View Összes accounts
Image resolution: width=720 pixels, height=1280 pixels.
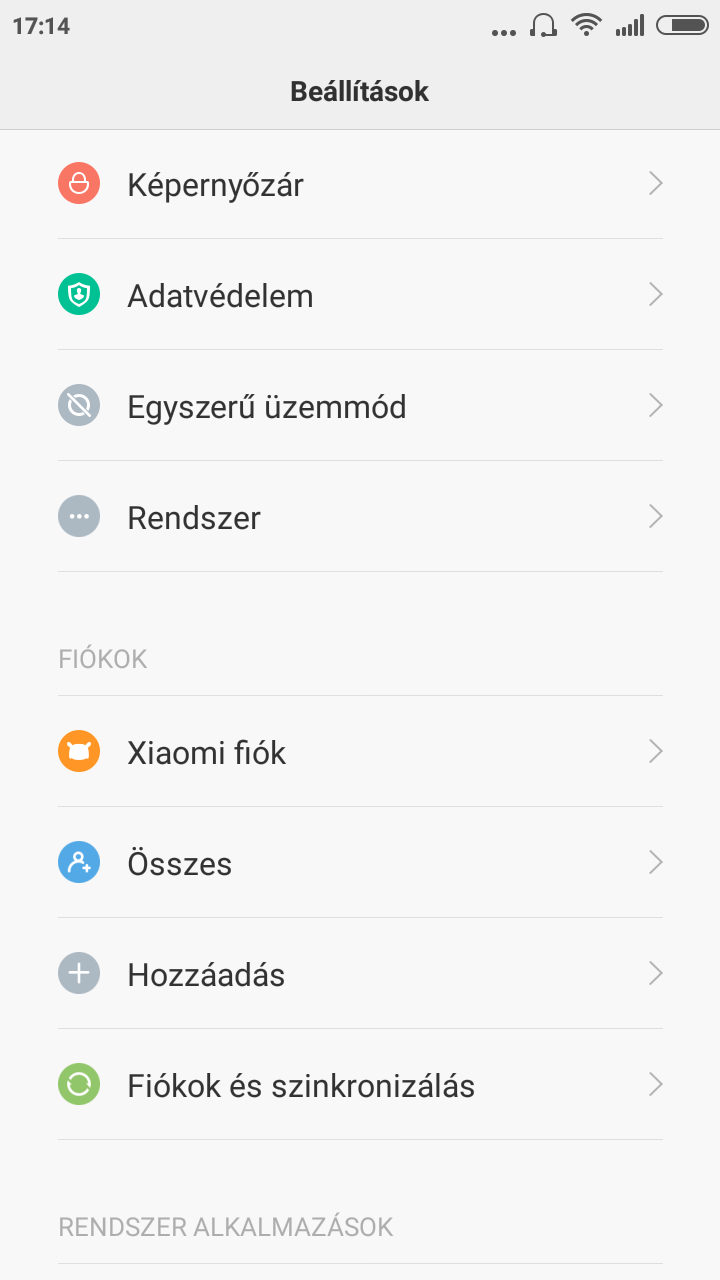coord(360,863)
